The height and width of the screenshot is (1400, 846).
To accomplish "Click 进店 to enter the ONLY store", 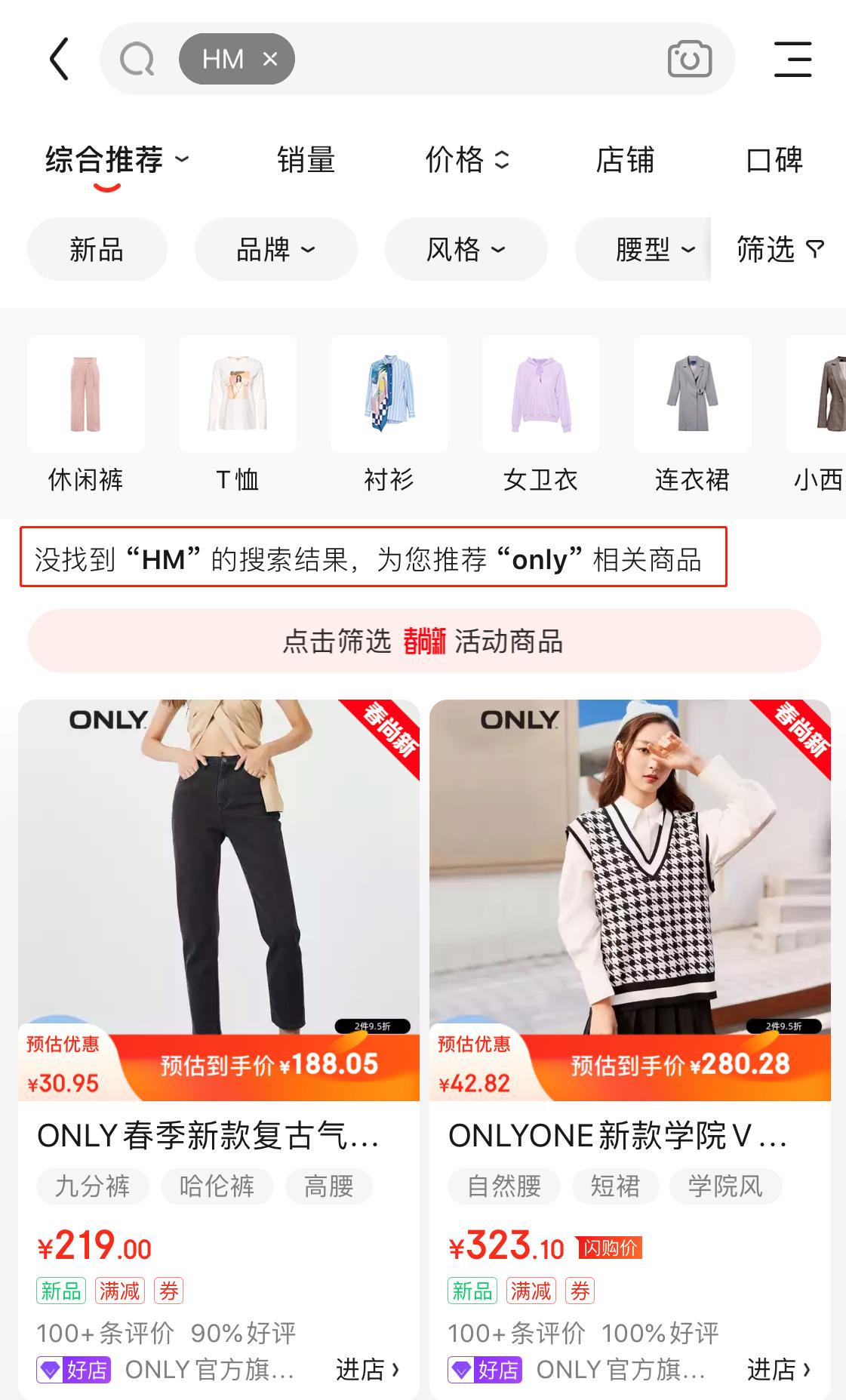I will 368,1369.
